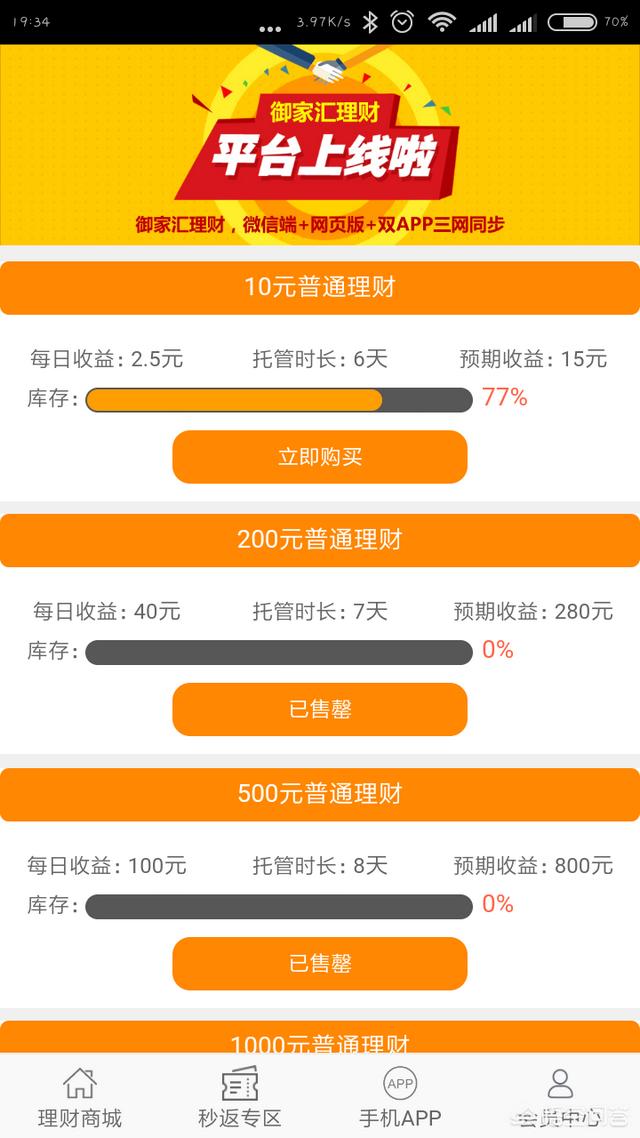Open the 理财商城 tab
This screenshot has height=1138, width=640.
[80, 1097]
